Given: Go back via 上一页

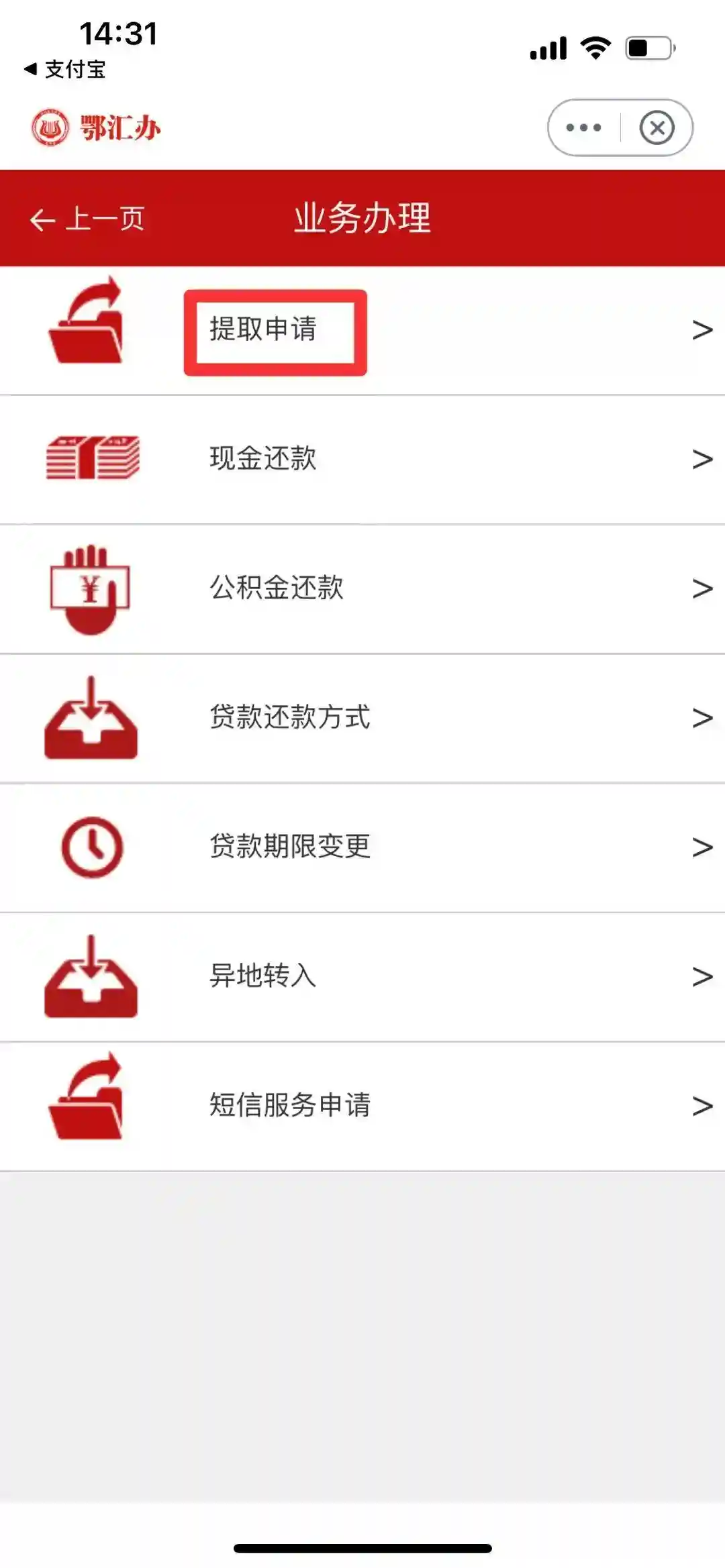Looking at the screenshot, I should [87, 219].
